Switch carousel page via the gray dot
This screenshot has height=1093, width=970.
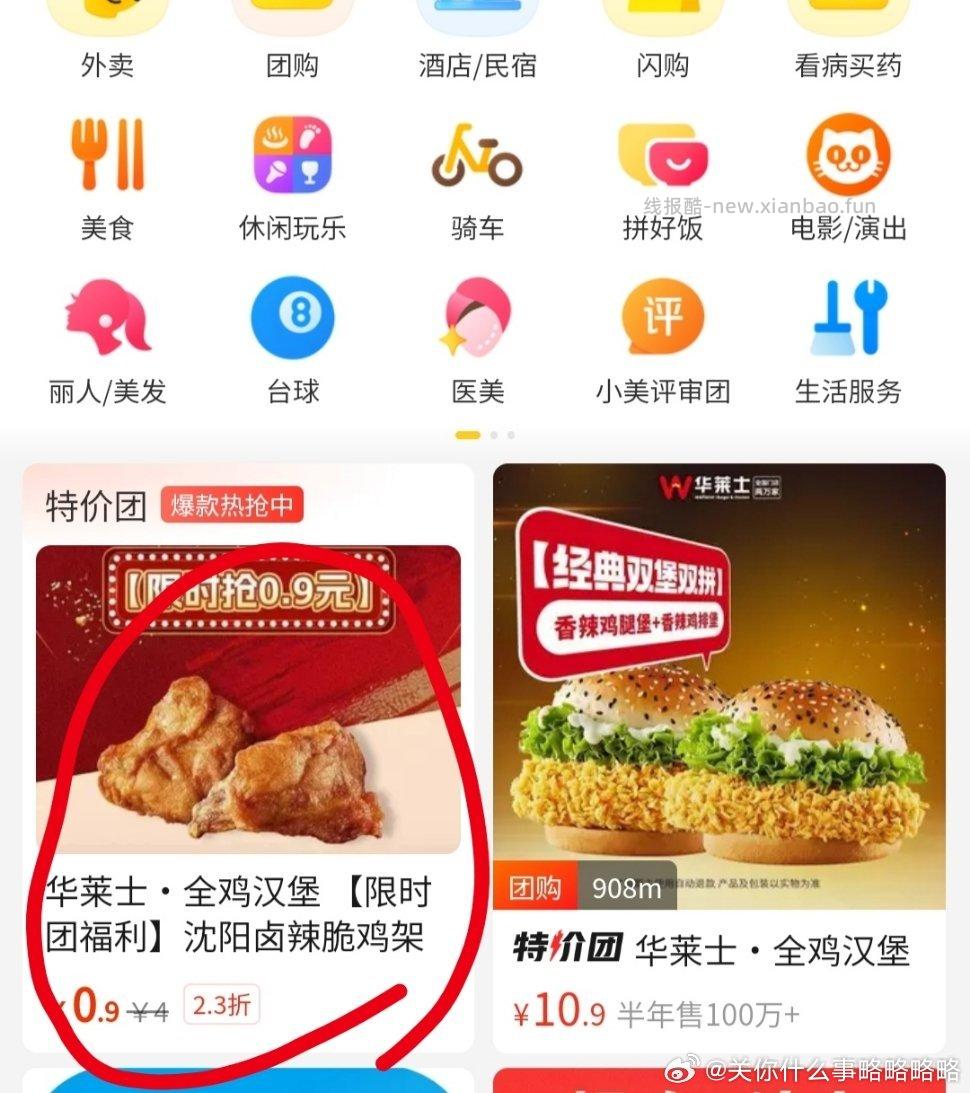pos(496,433)
